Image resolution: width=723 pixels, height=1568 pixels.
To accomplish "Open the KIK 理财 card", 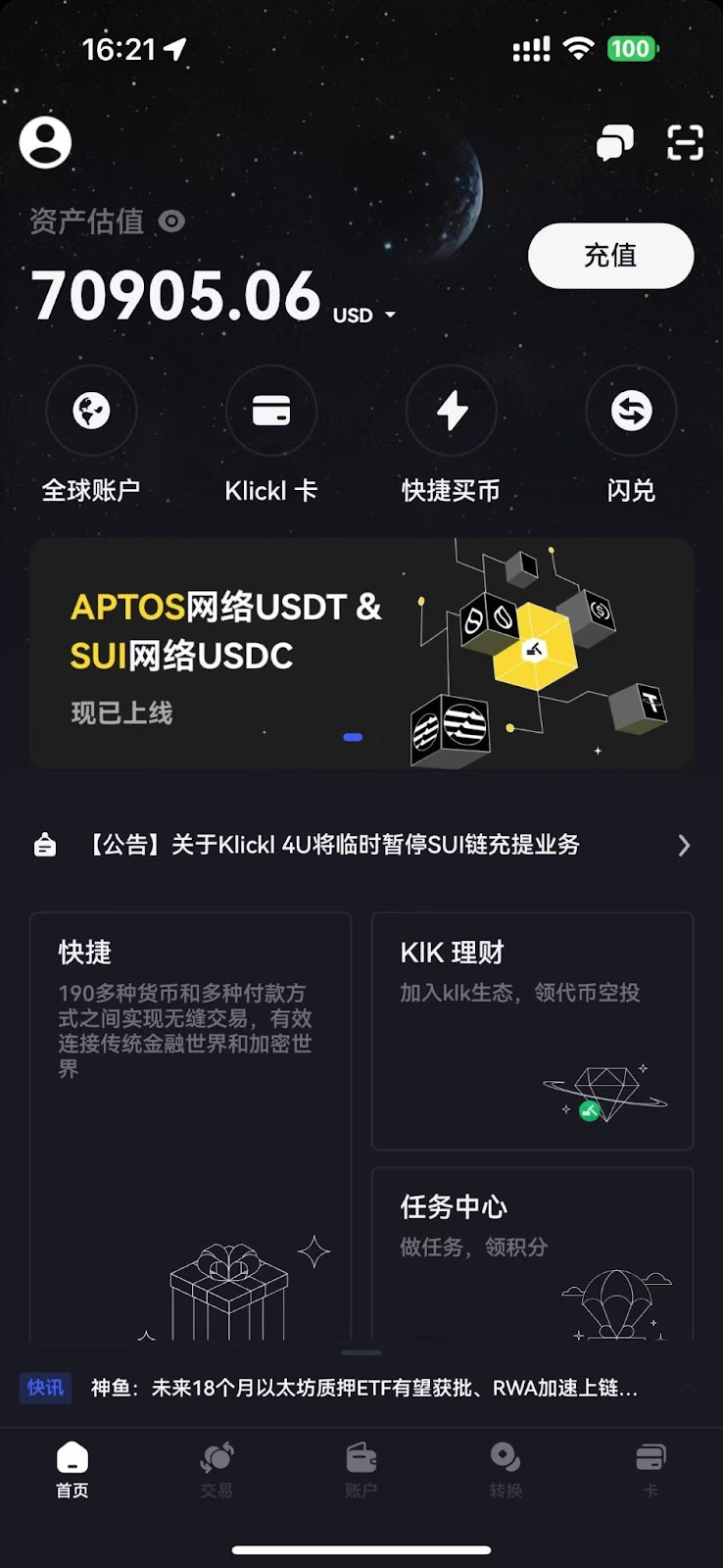I will coord(532,1031).
